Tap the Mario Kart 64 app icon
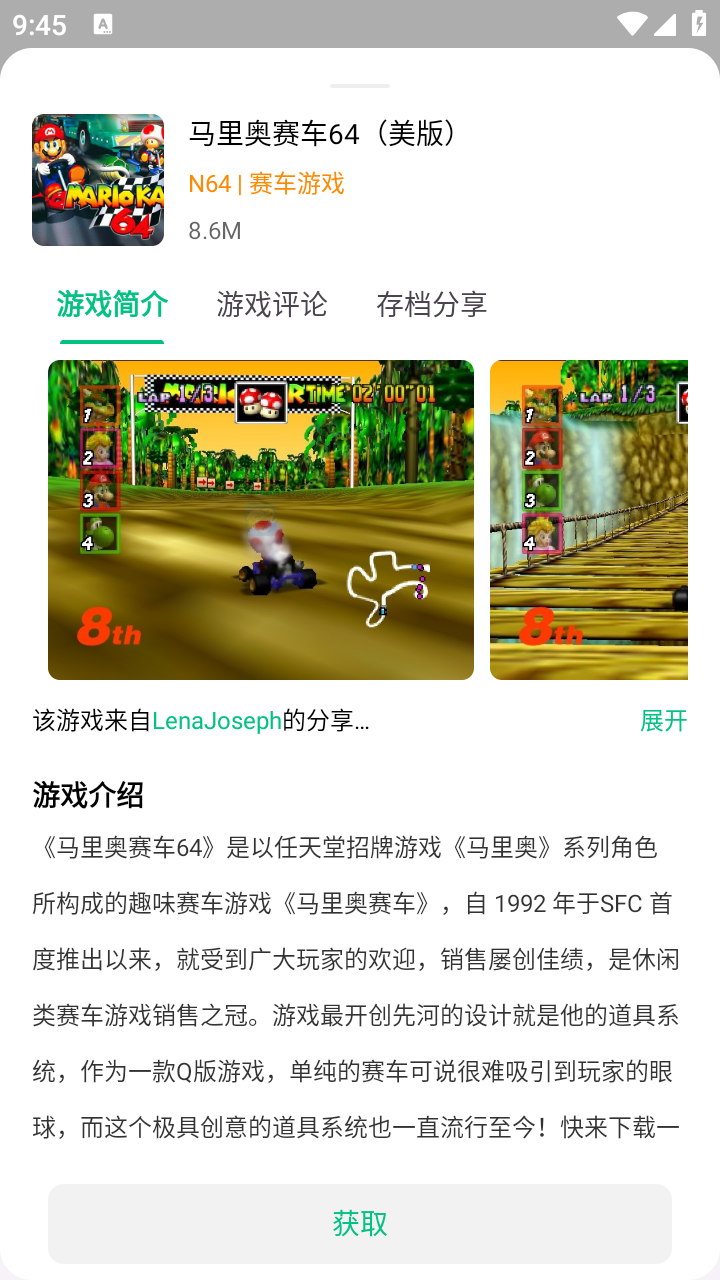The width and height of the screenshot is (720, 1280). click(x=97, y=179)
